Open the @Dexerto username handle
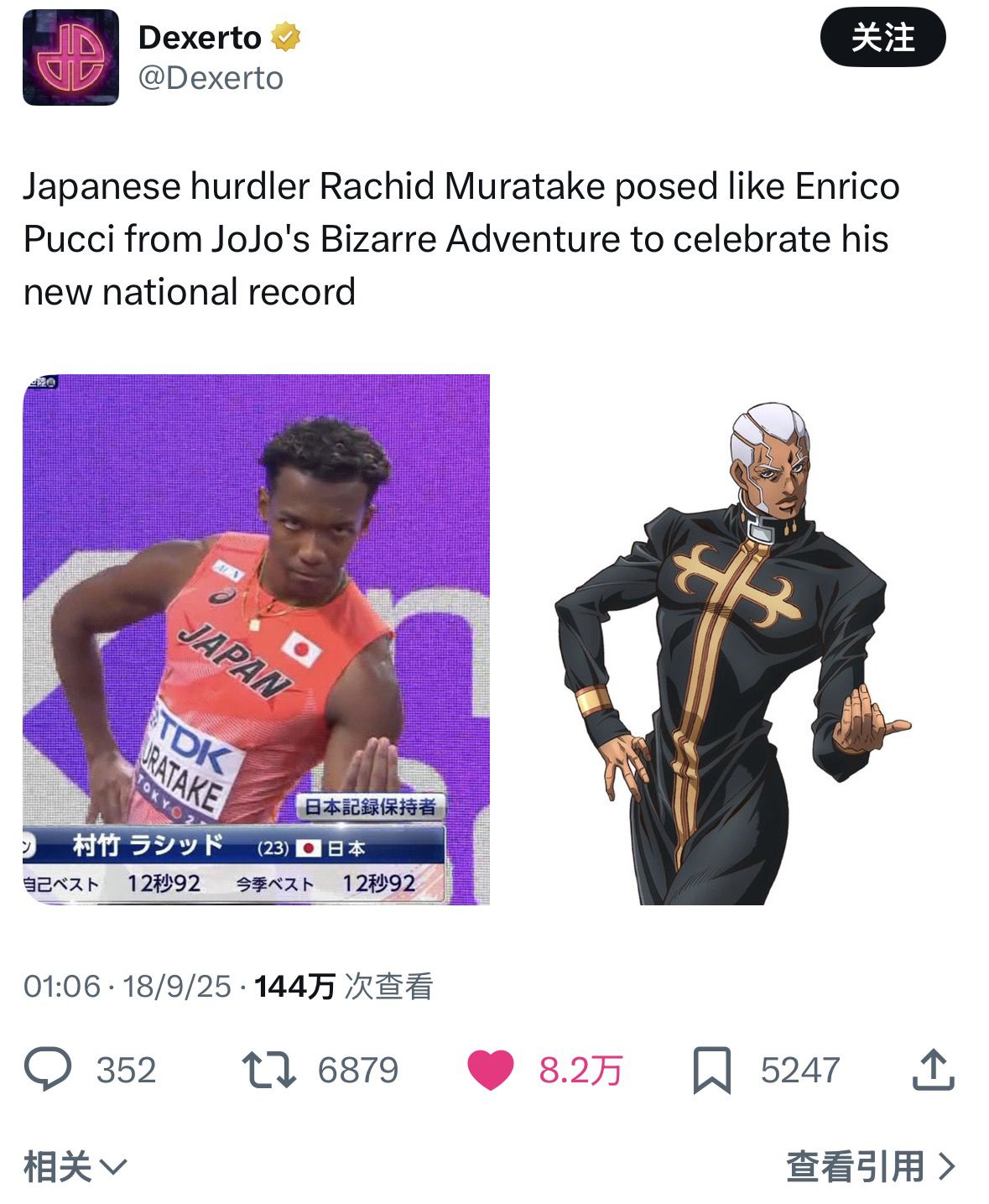 (x=211, y=78)
